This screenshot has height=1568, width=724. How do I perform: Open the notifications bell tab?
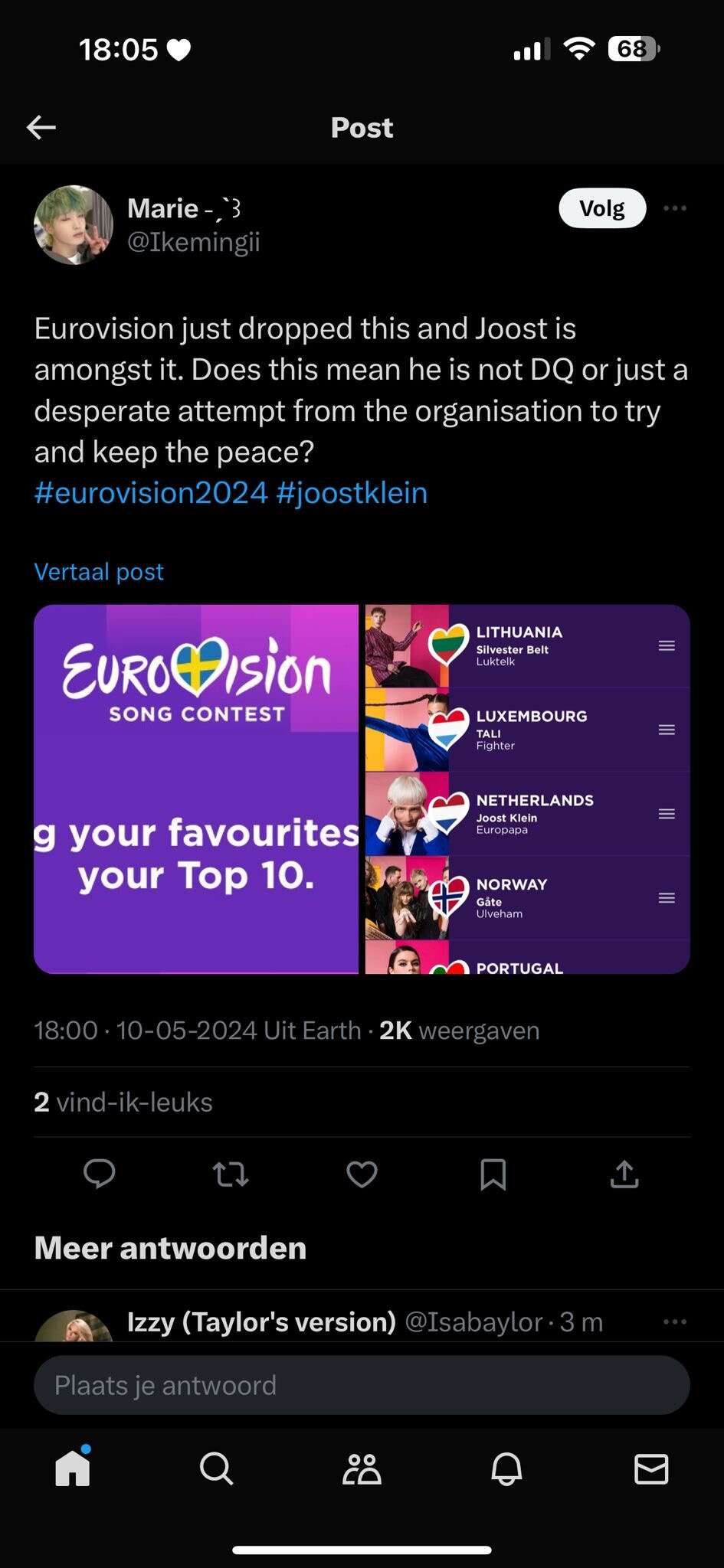tap(506, 1468)
